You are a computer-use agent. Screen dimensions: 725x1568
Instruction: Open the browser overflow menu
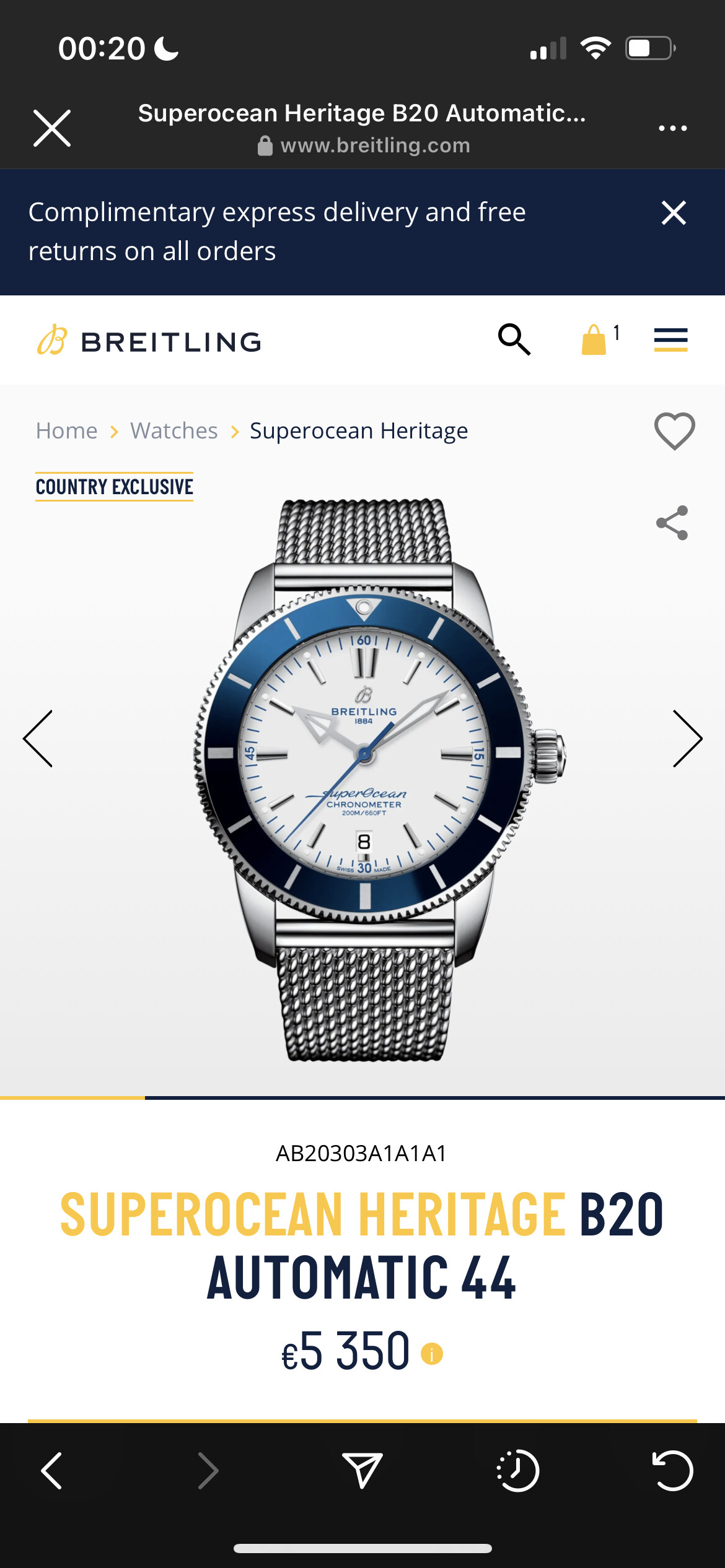[x=672, y=128]
